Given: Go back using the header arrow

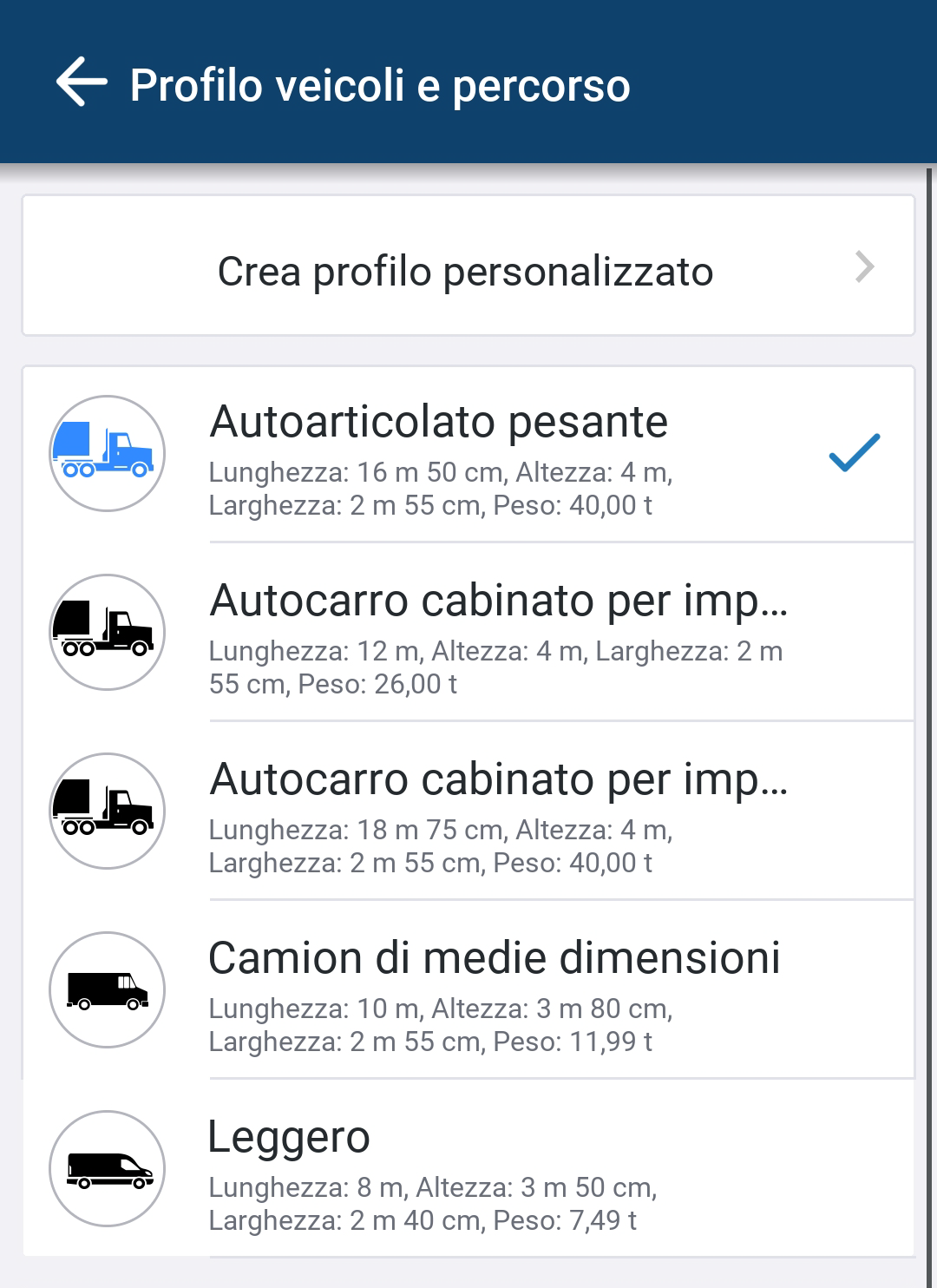Looking at the screenshot, I should [x=81, y=82].
